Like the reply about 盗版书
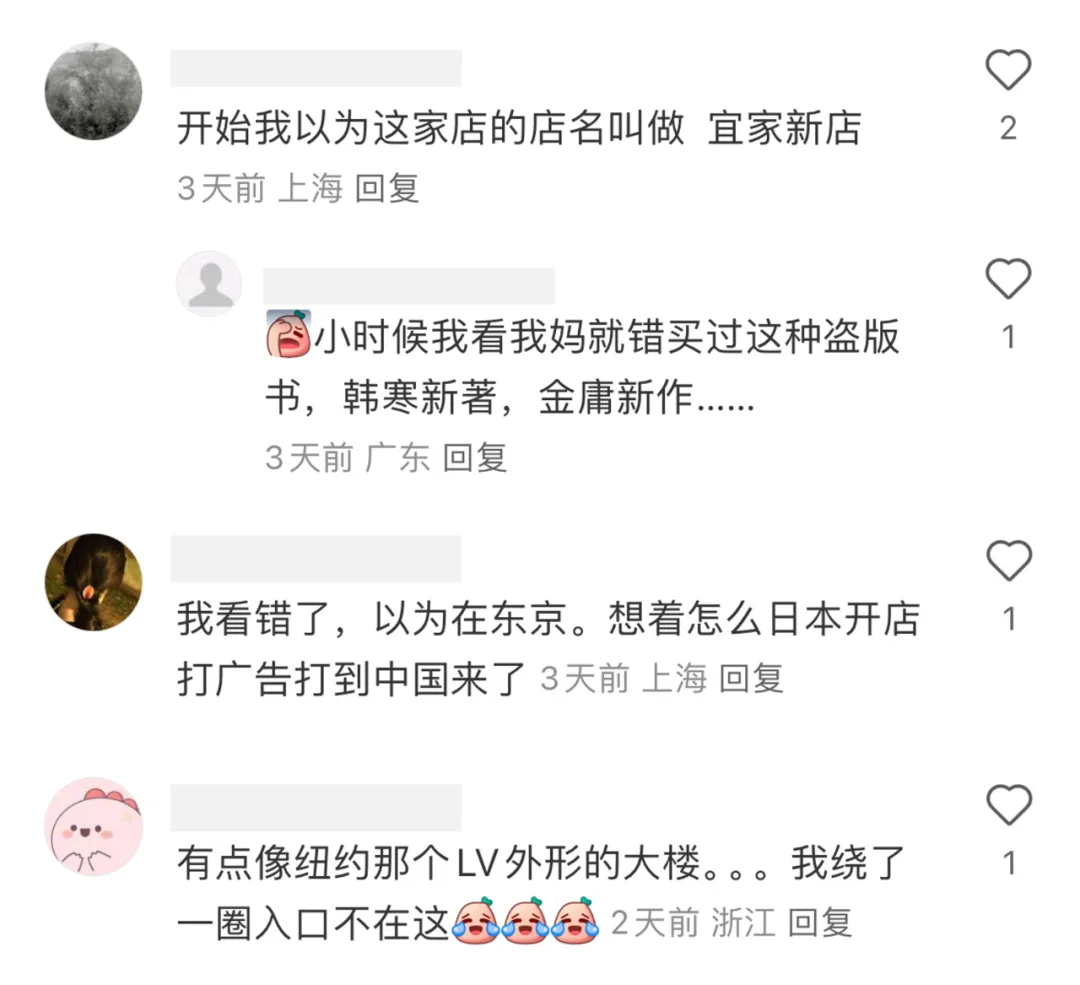Screen dimensions: 1080x985 tap(1008, 279)
